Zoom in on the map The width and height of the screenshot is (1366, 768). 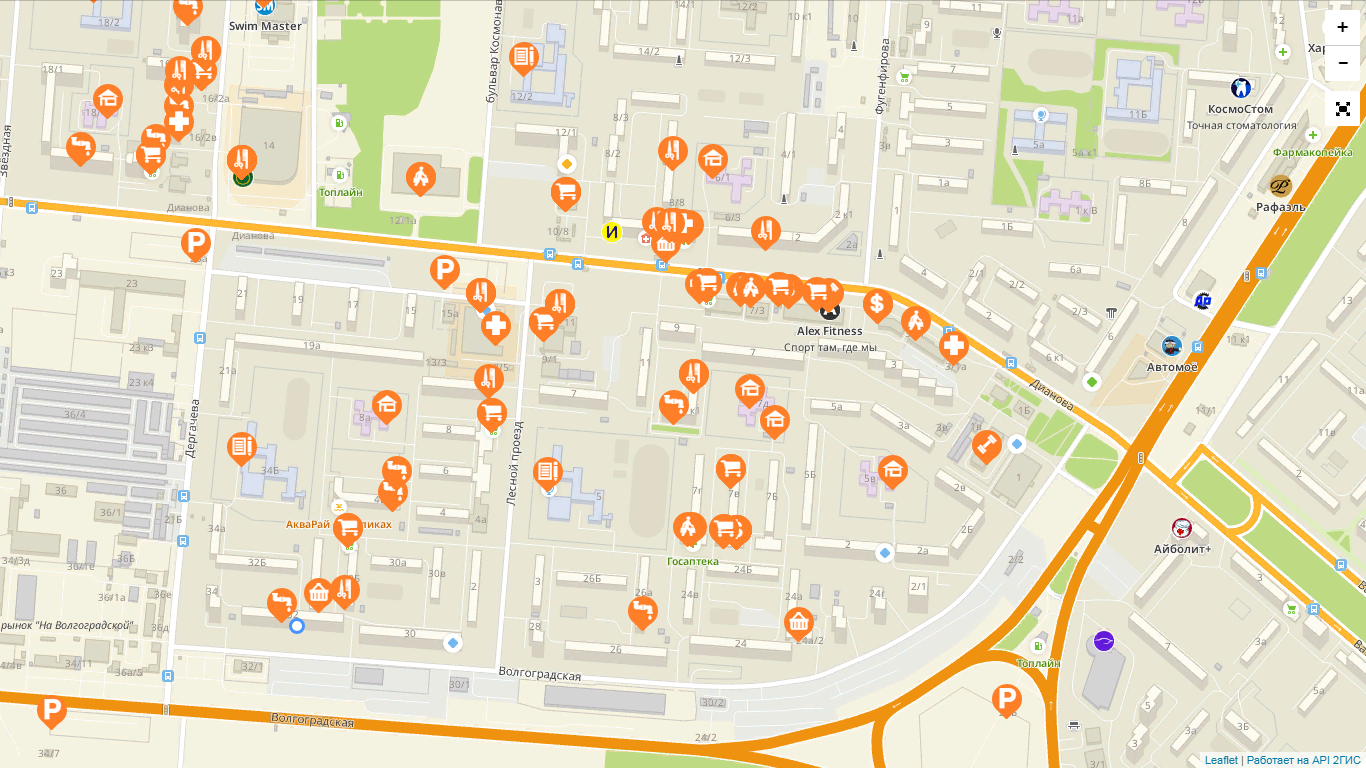tap(1342, 27)
